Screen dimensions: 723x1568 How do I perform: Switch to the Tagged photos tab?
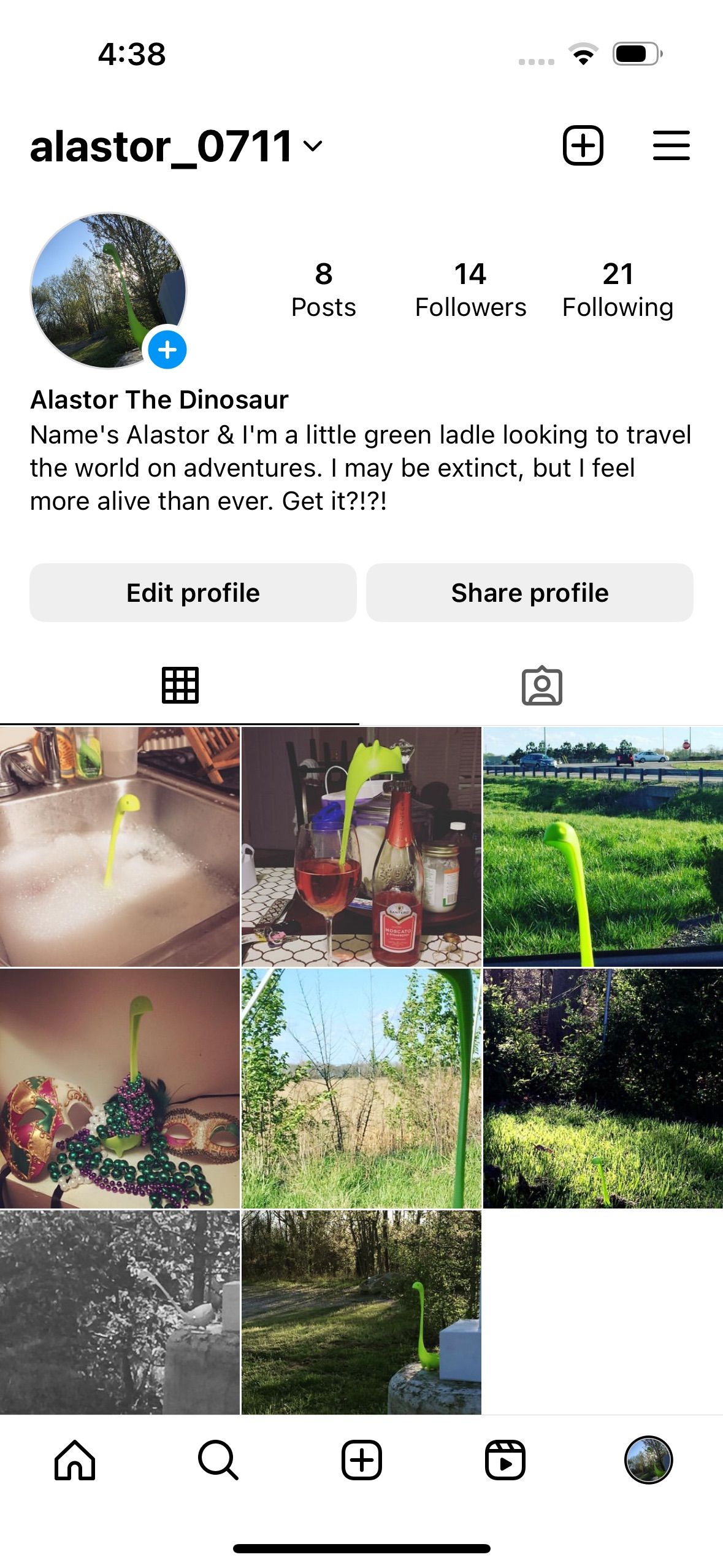542,686
